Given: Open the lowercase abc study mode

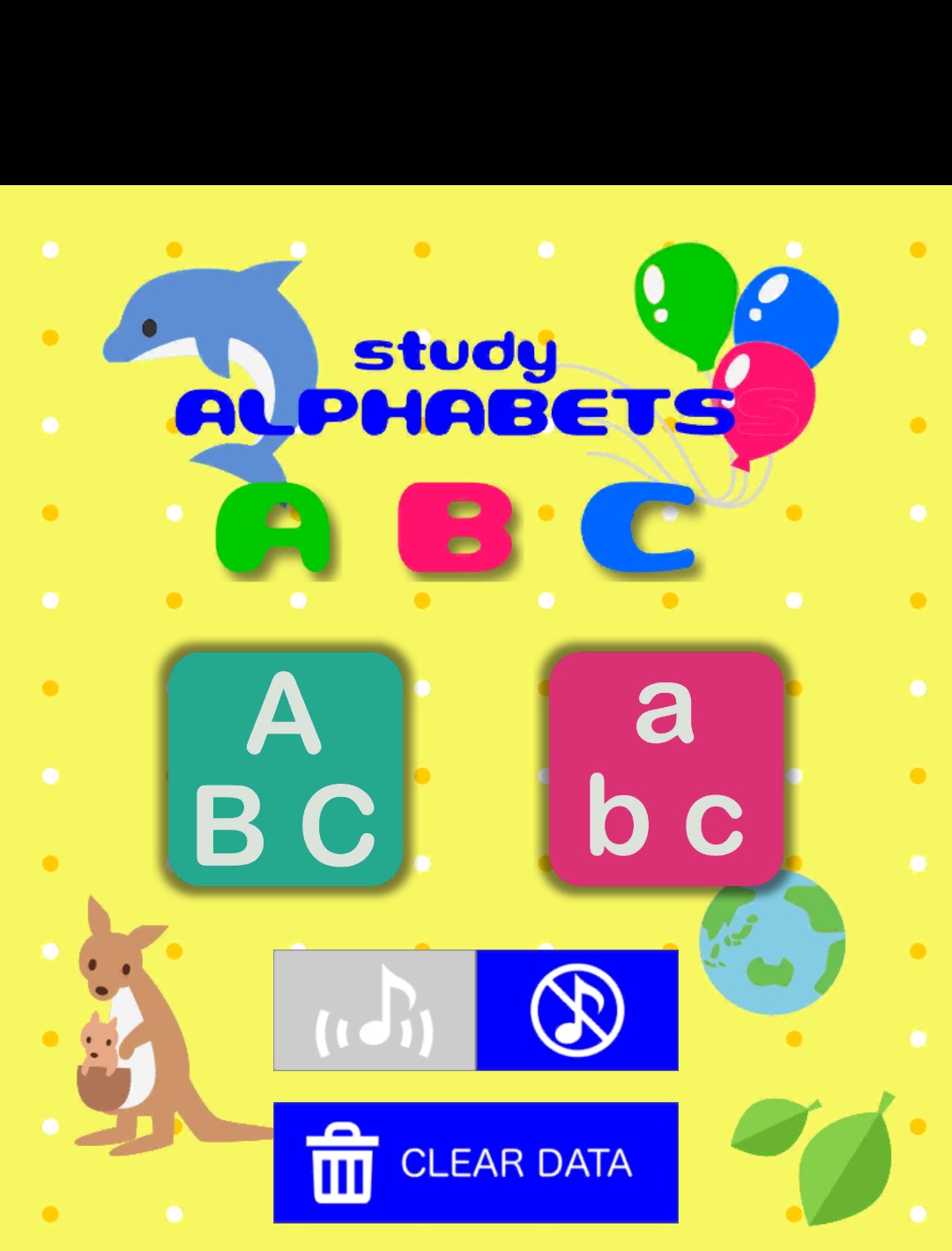Looking at the screenshot, I should click(666, 769).
